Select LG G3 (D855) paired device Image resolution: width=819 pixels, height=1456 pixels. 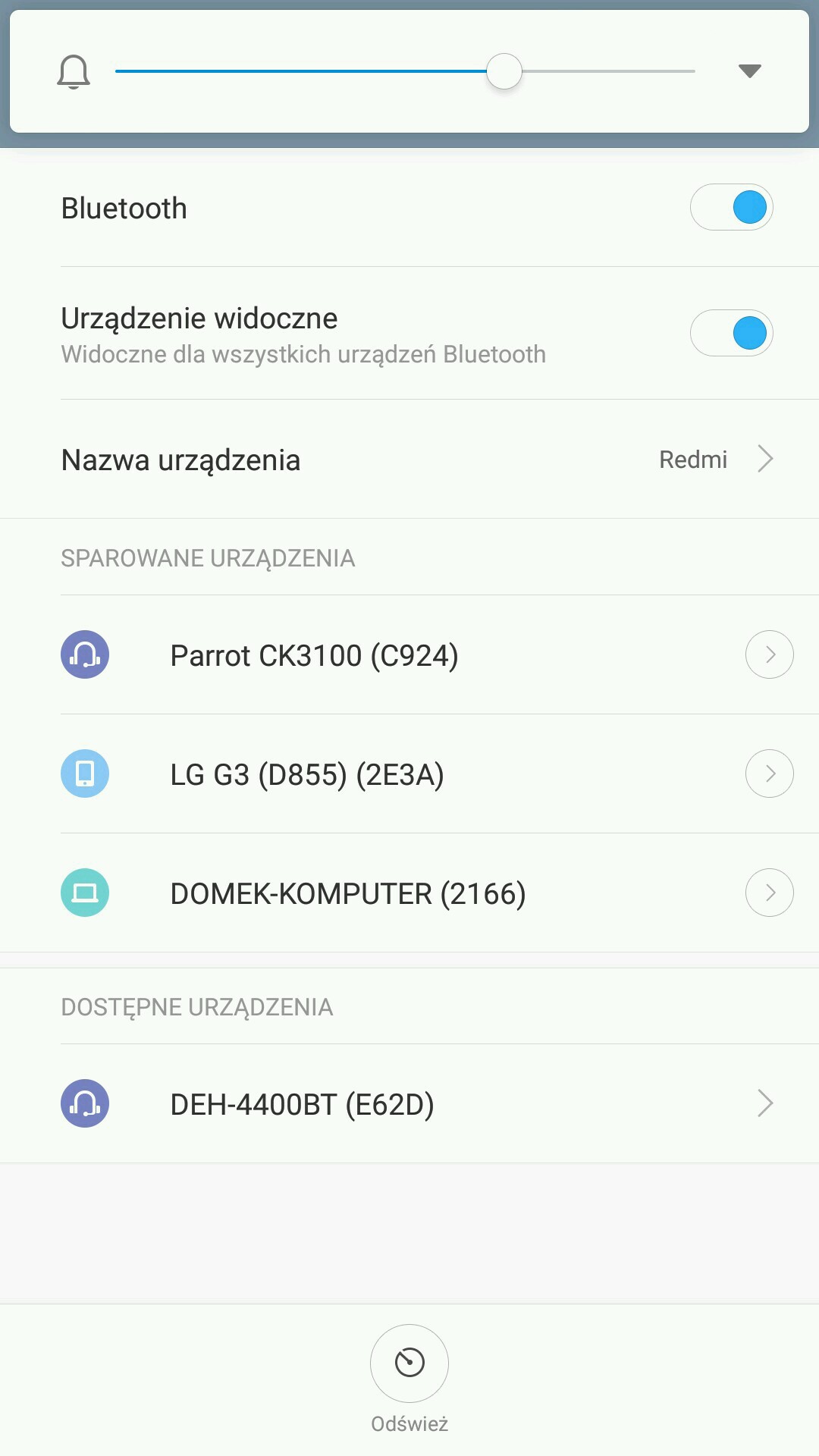point(306,774)
